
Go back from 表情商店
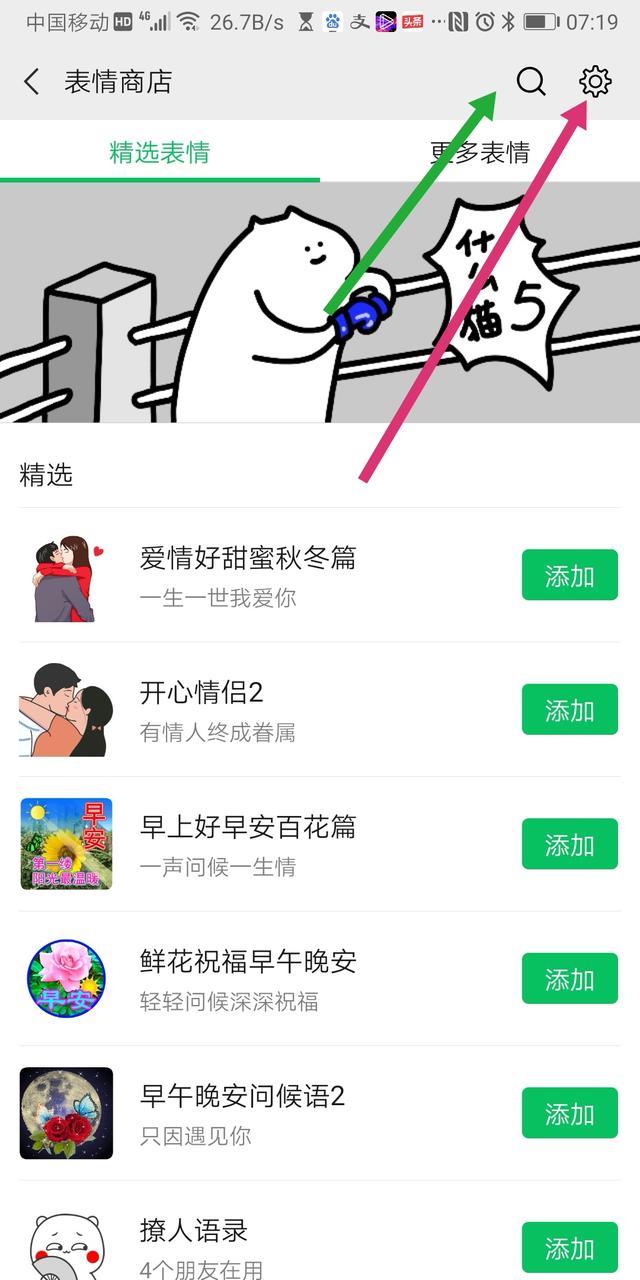32,82
